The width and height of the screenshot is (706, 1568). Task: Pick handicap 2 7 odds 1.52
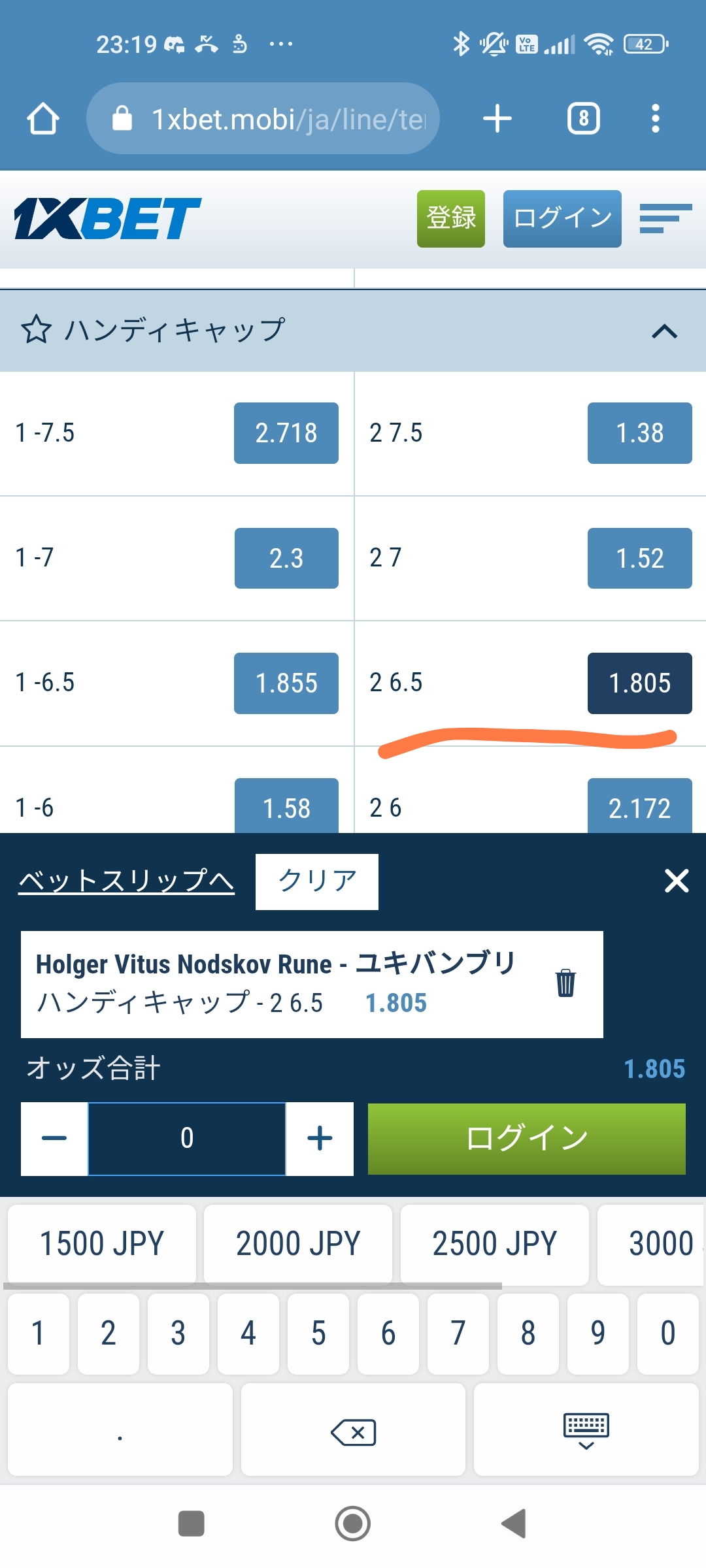coord(639,558)
